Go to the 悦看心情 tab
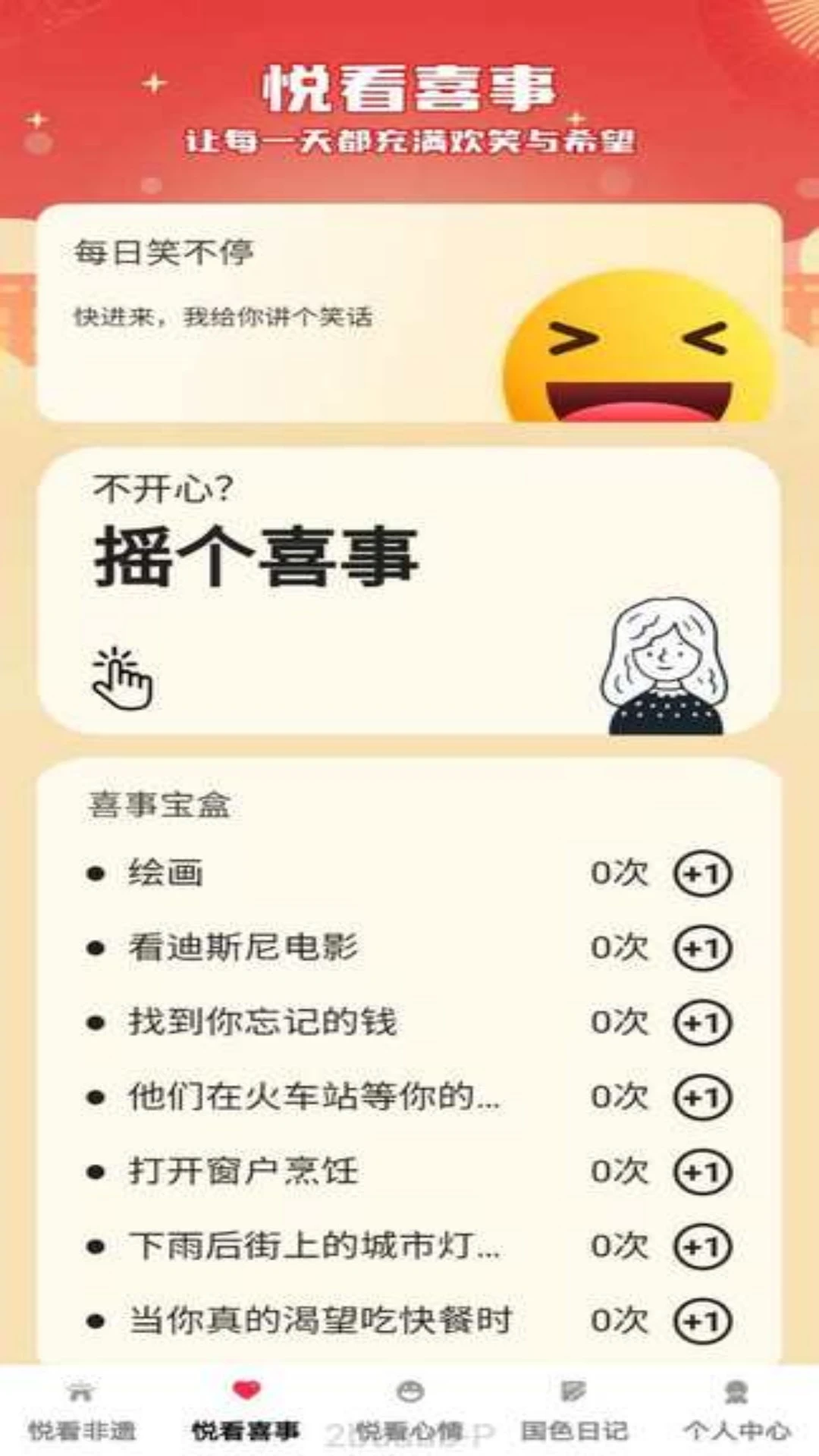This screenshot has height=1456, width=819. (x=409, y=1412)
